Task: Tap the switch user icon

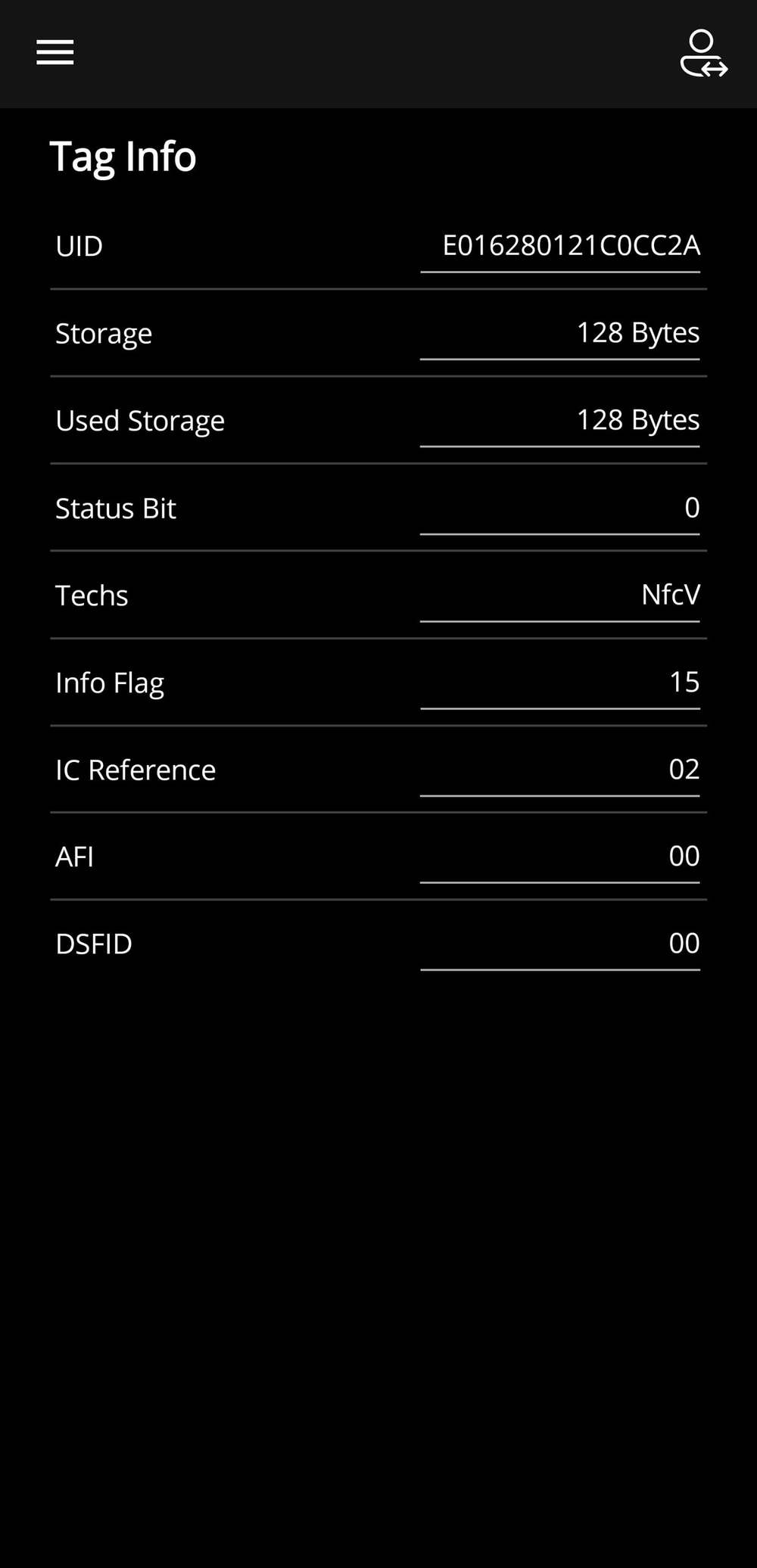Action: [703, 53]
